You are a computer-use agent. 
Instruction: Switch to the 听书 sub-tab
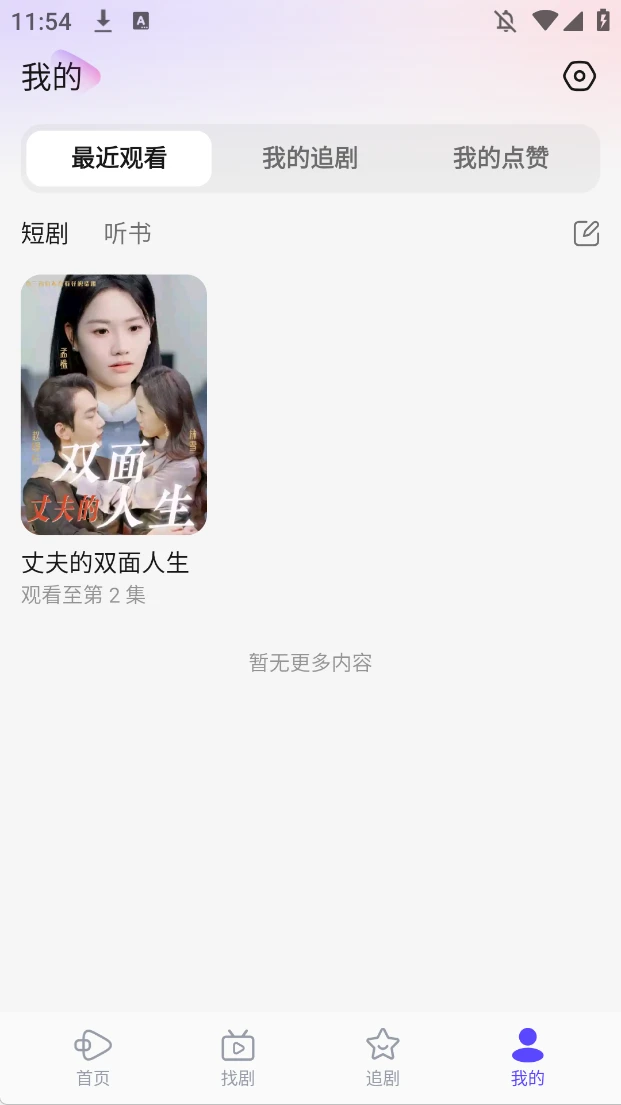128,234
